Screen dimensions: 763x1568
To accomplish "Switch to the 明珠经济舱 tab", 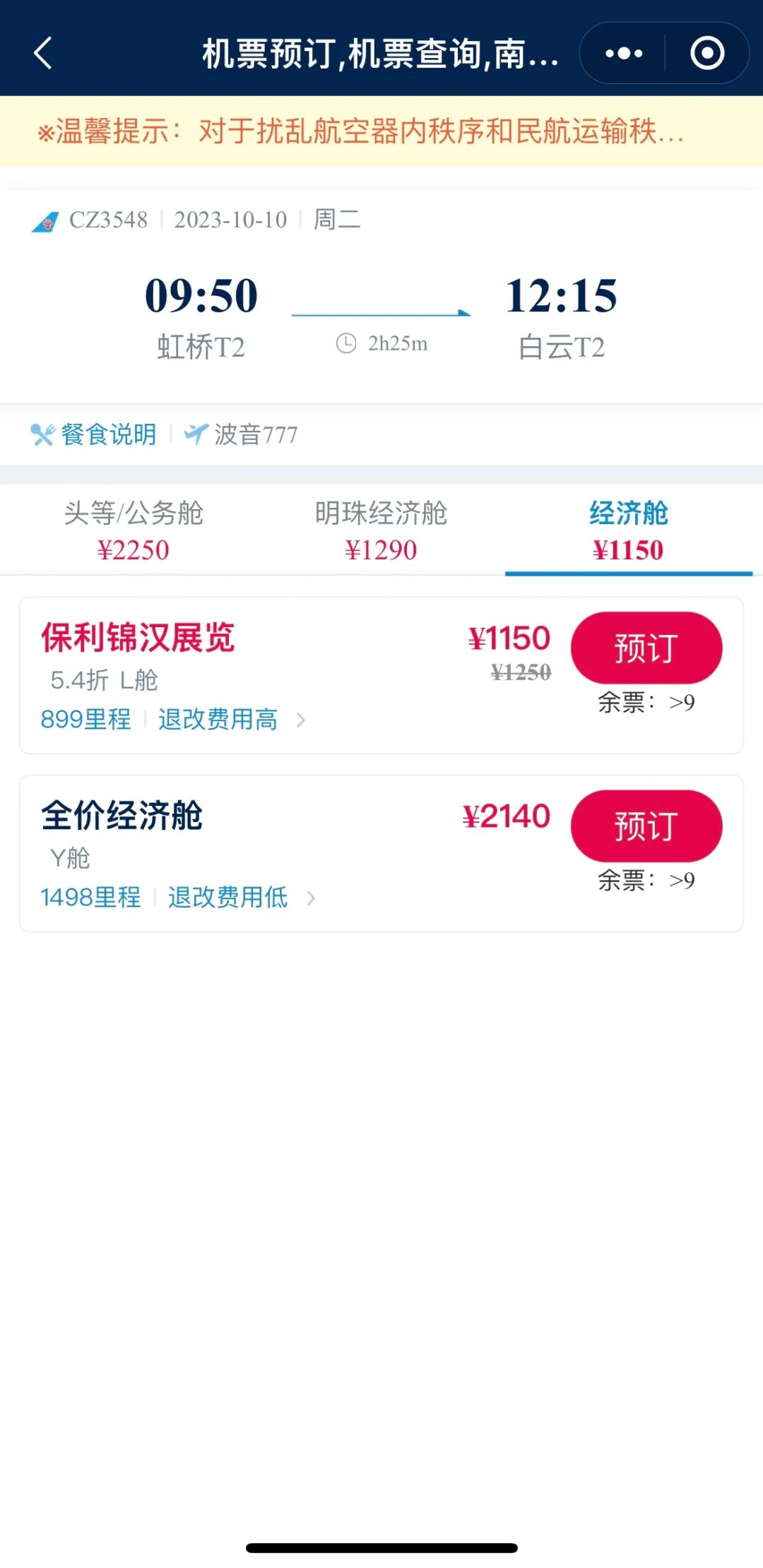I will (x=381, y=531).
